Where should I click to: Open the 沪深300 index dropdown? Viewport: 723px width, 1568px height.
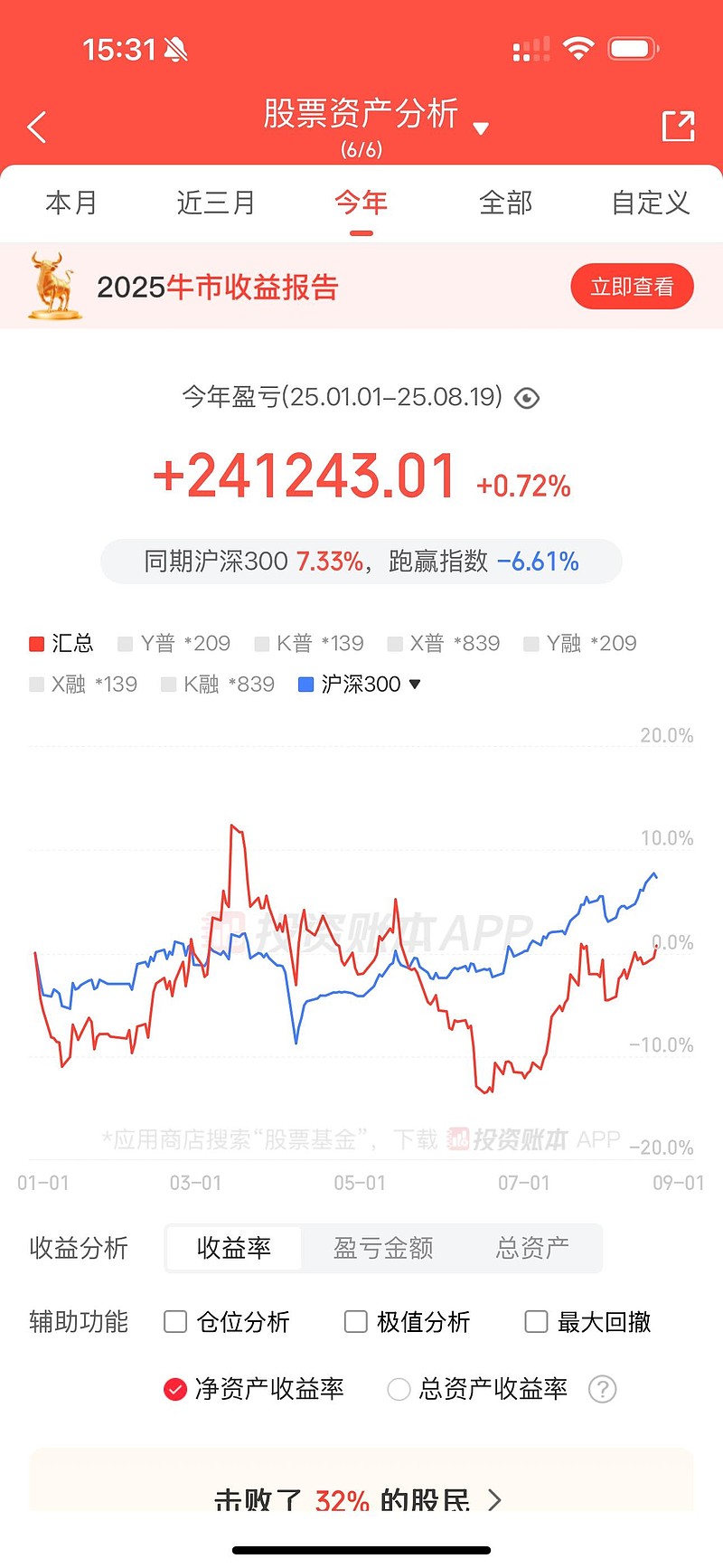click(415, 685)
